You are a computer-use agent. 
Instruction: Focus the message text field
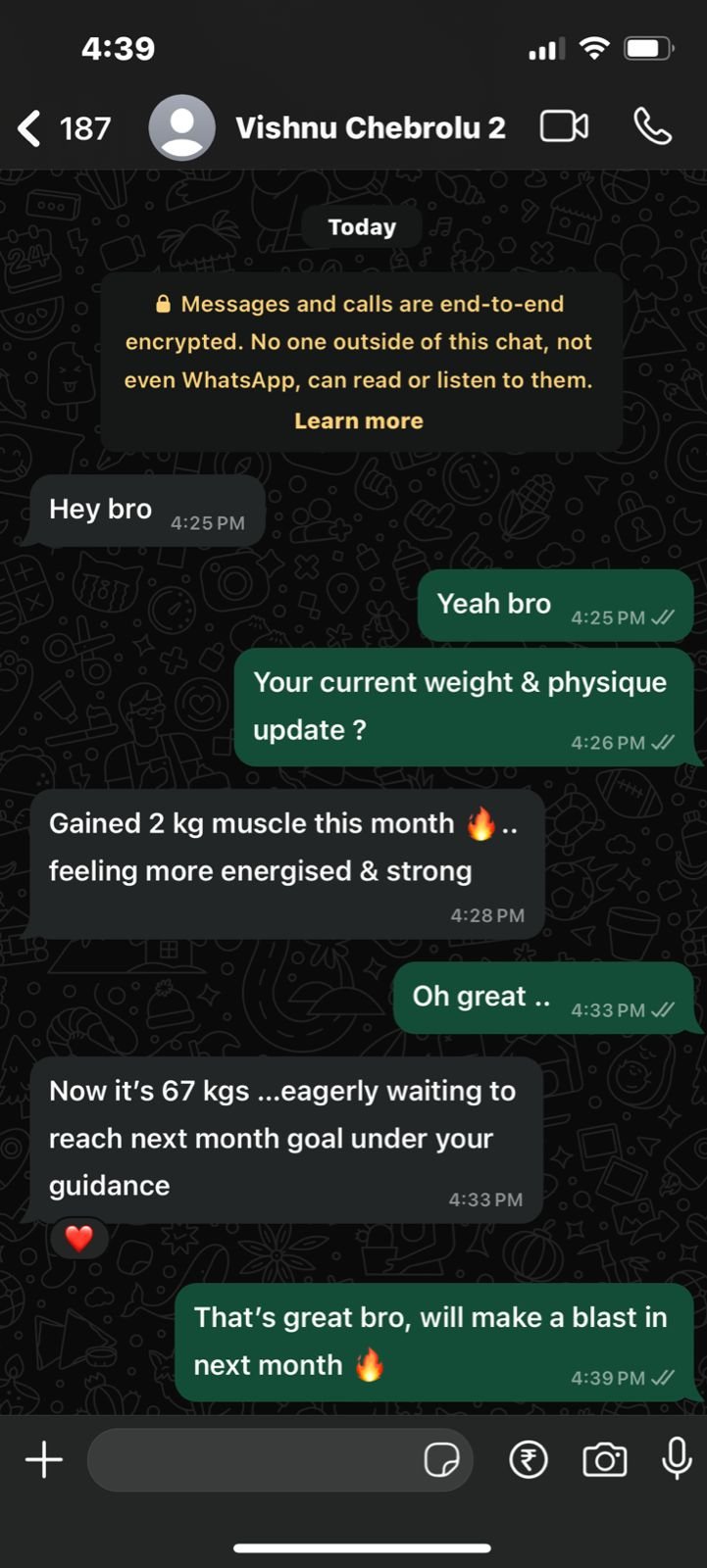click(x=250, y=1460)
